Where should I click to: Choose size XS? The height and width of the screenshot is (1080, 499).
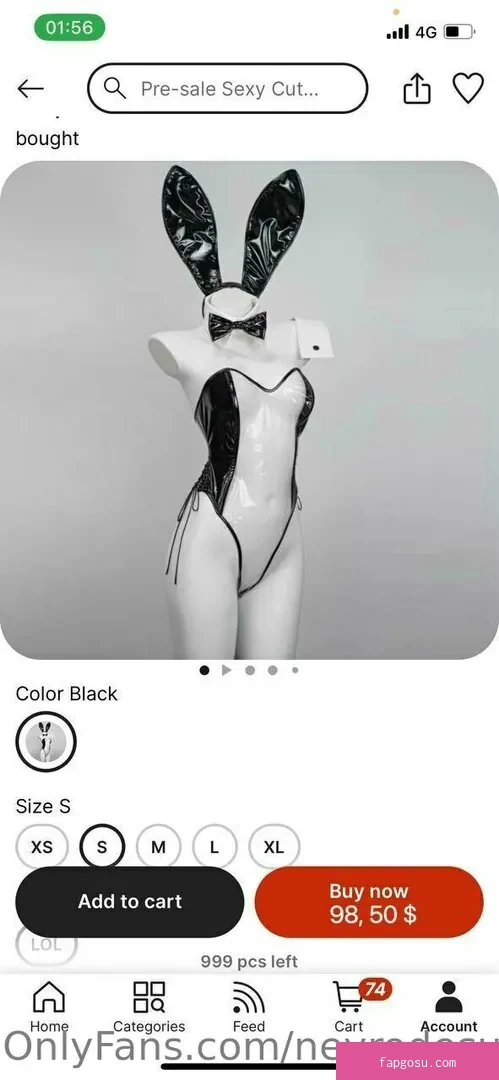click(42, 847)
